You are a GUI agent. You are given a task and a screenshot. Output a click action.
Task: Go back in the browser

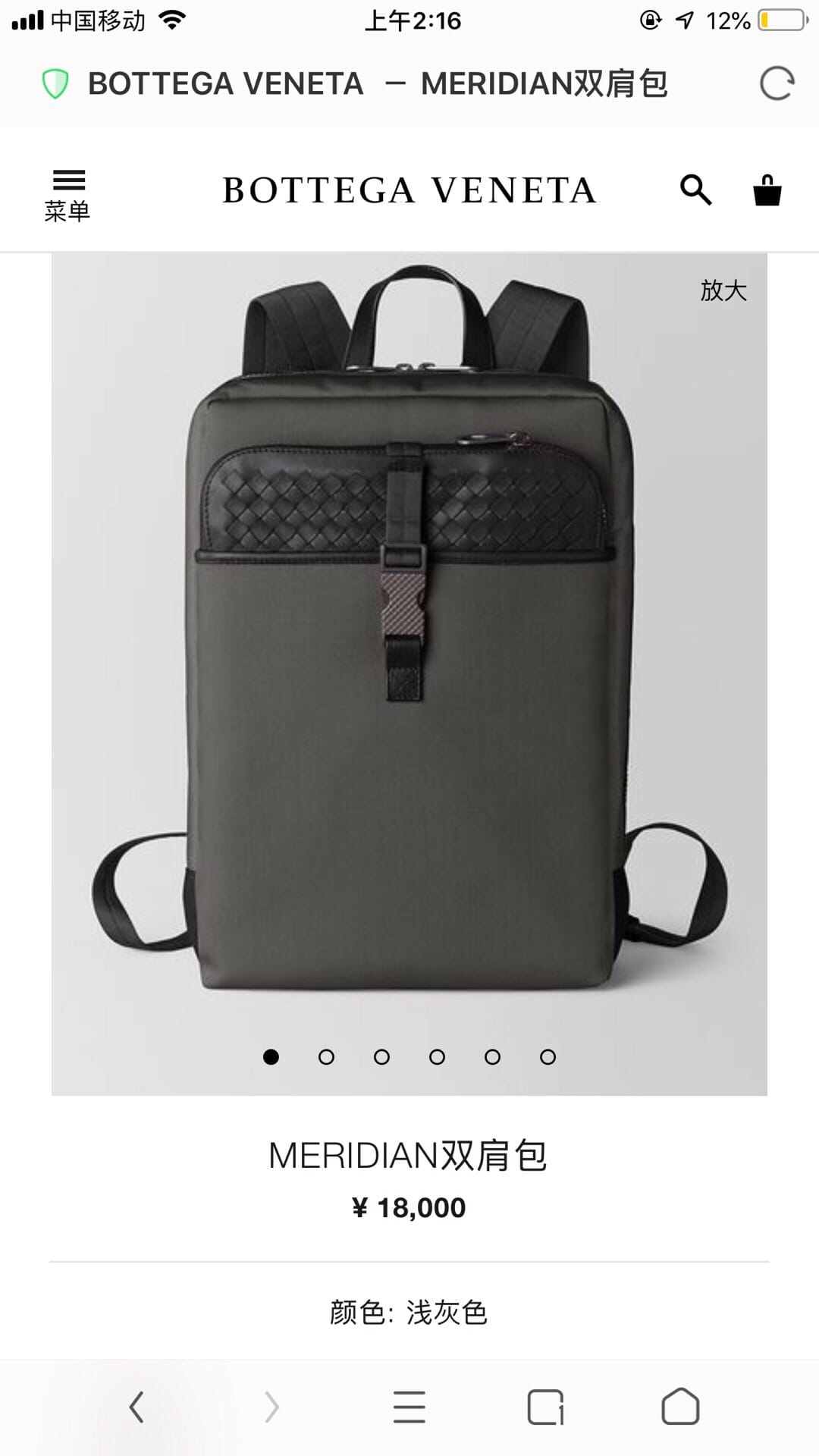(x=136, y=1407)
